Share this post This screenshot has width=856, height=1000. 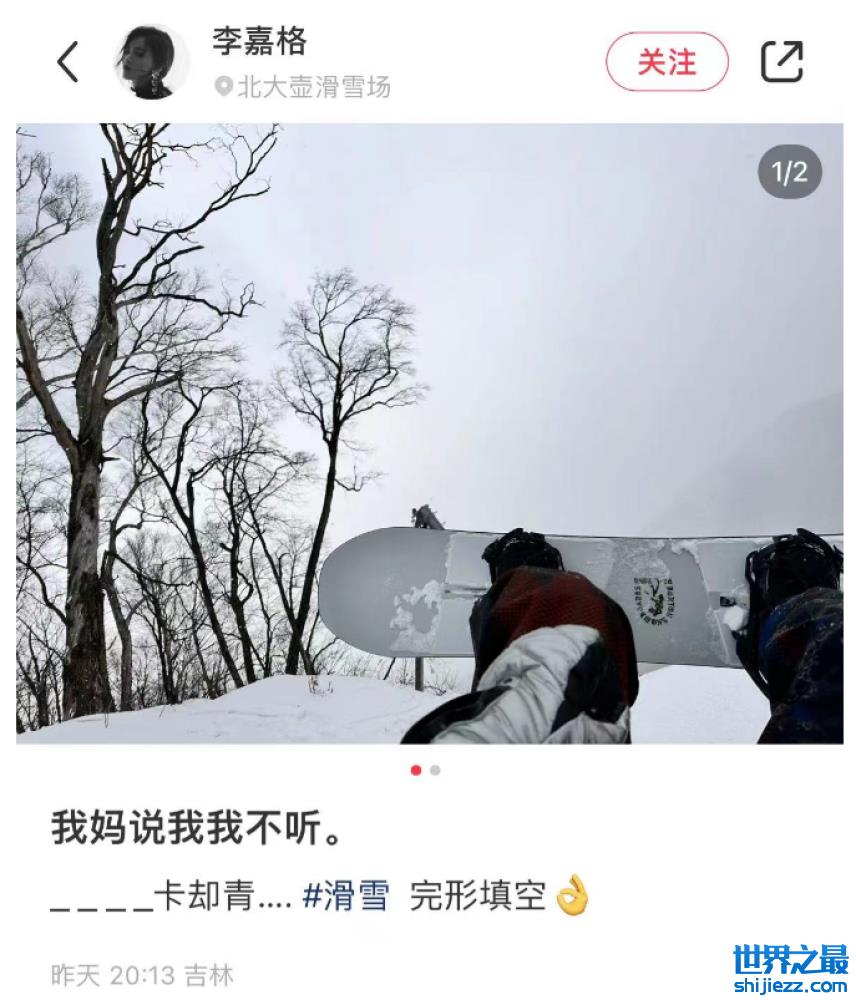(x=782, y=62)
